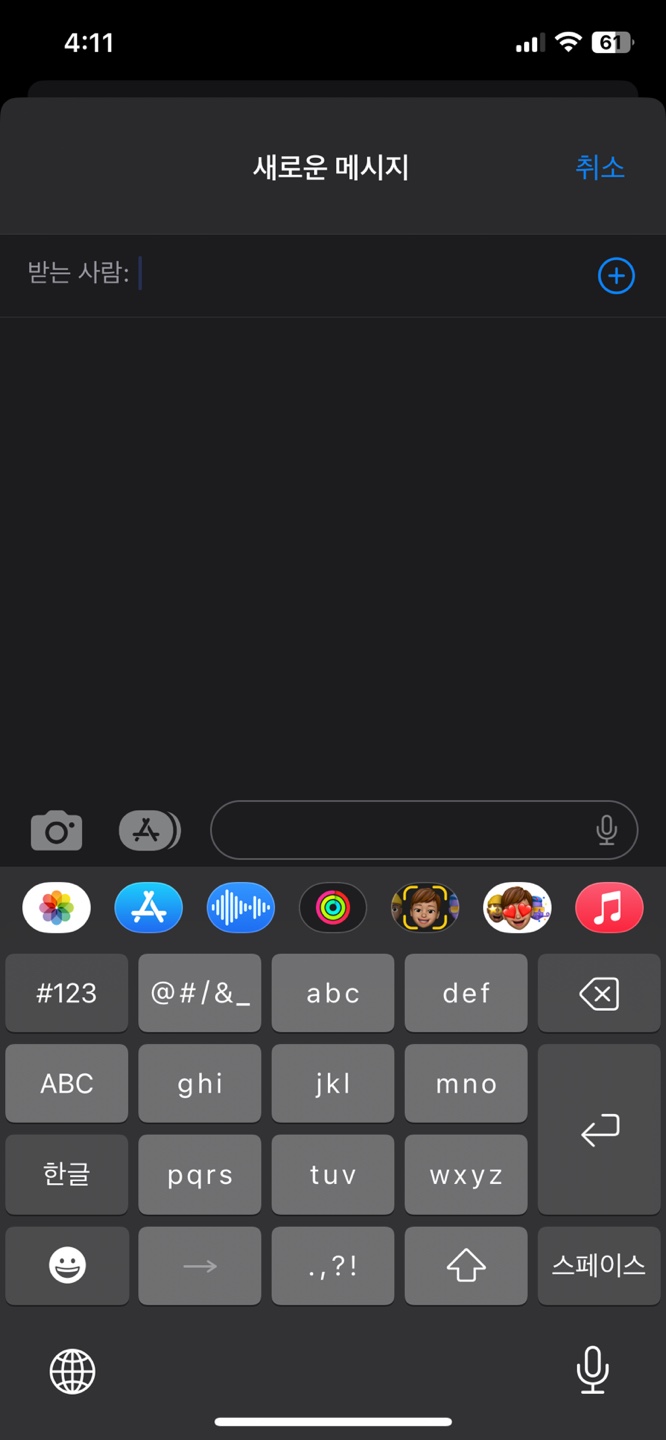This screenshot has height=1440, width=666.
Task: Toggle the App Store apps drawer button
Action: coord(150,831)
